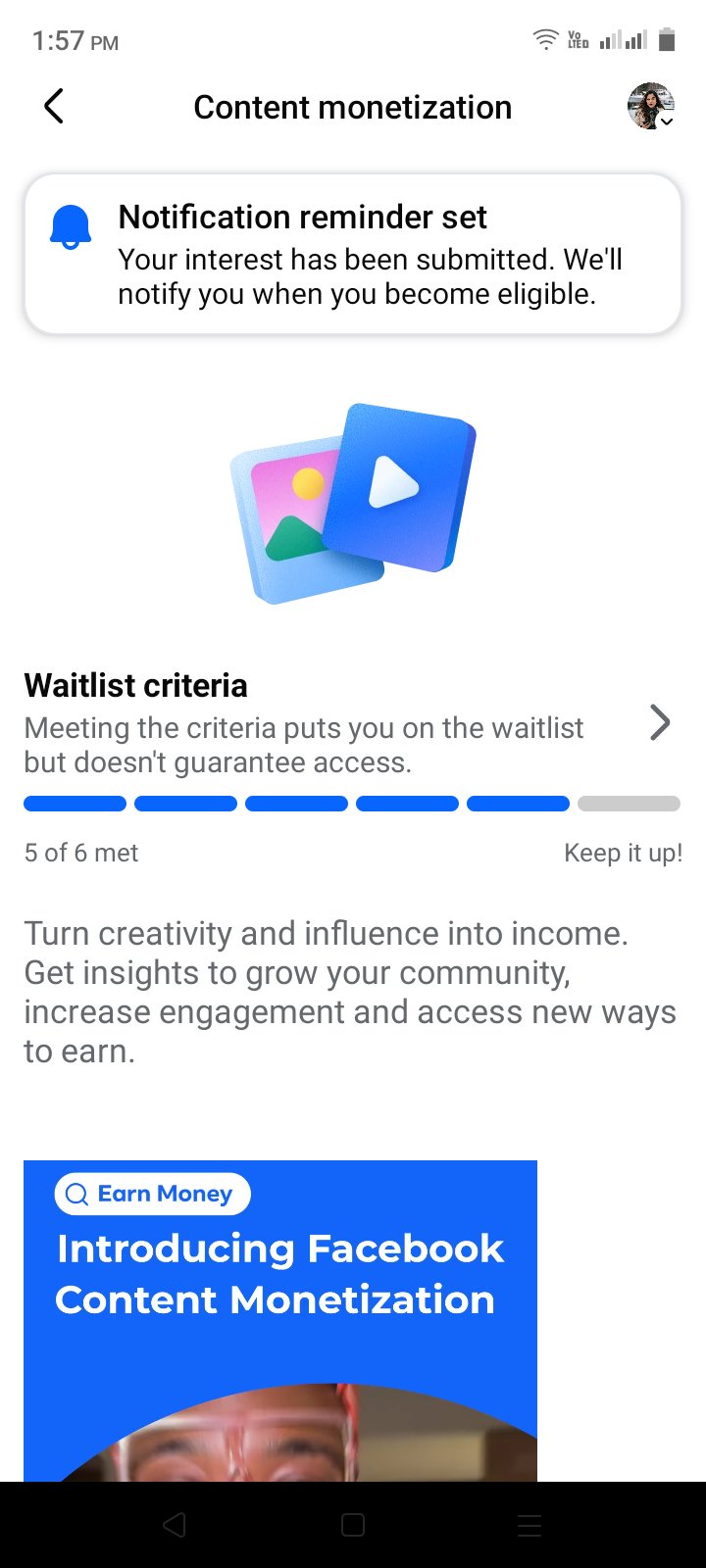The height and width of the screenshot is (1568, 706).
Task: Tap the system back button
Action: click(175, 1525)
